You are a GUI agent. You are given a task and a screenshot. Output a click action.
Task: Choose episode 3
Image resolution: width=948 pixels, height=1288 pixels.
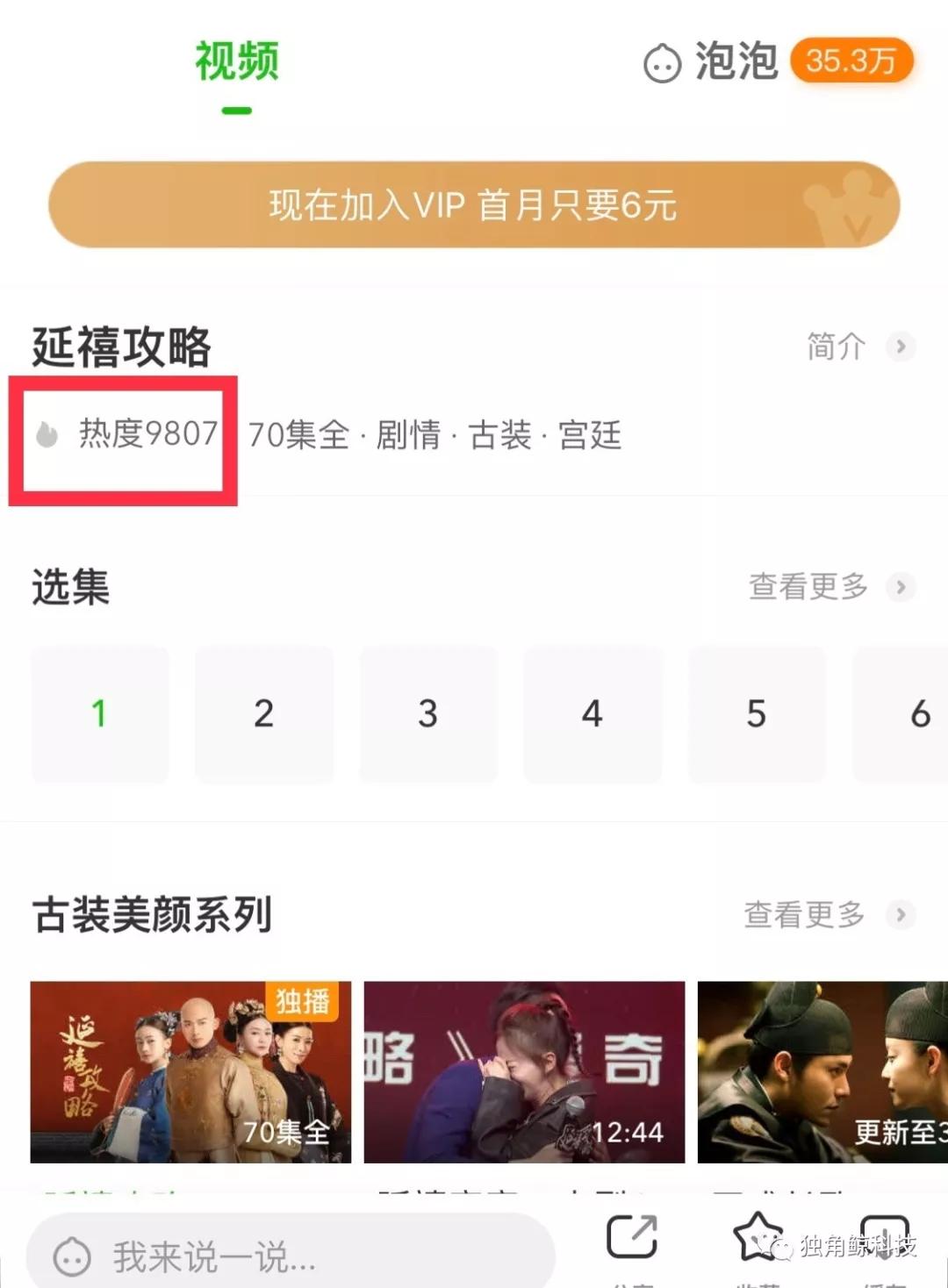pos(427,713)
